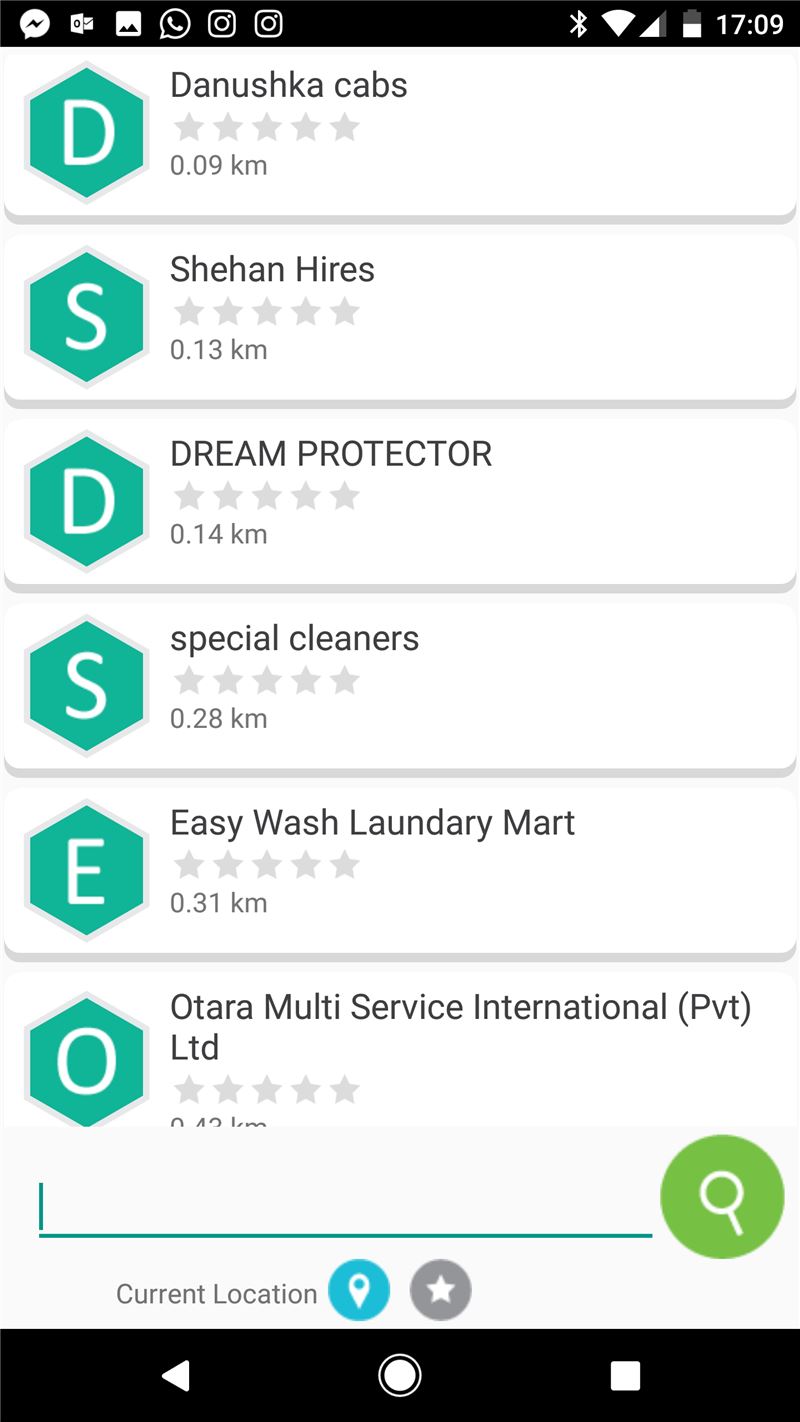This screenshot has height=1422, width=800.
Task: Tap the gray star favorites icon
Action: point(441,1290)
